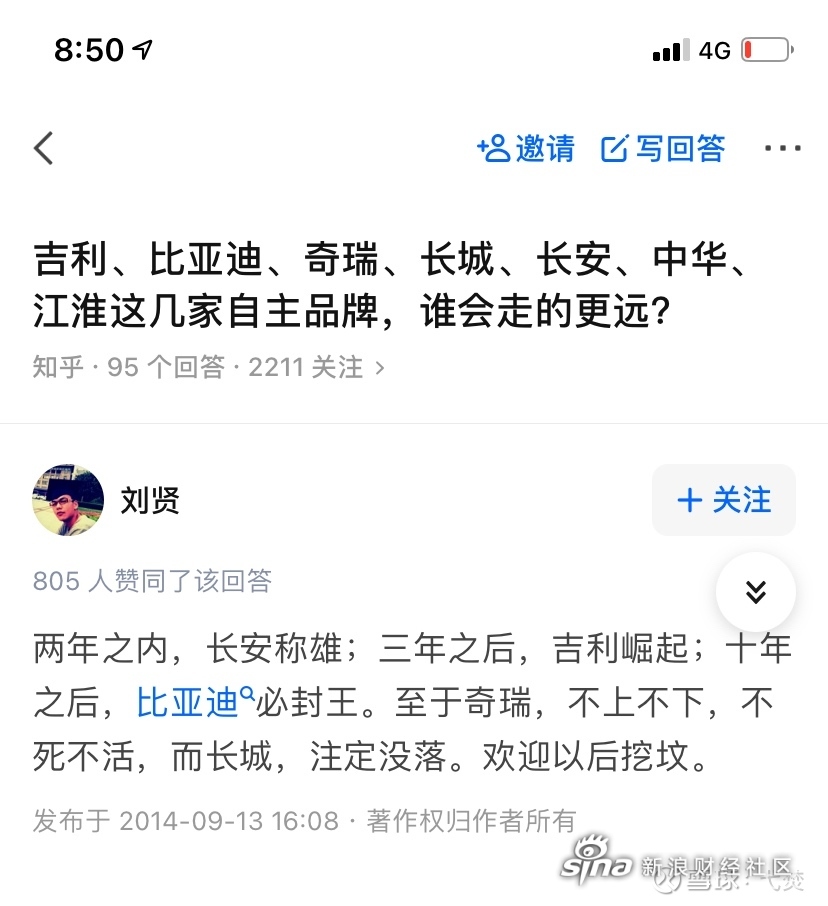Tap 邀请 to invite someone to answer
828x906 pixels.
tap(526, 149)
